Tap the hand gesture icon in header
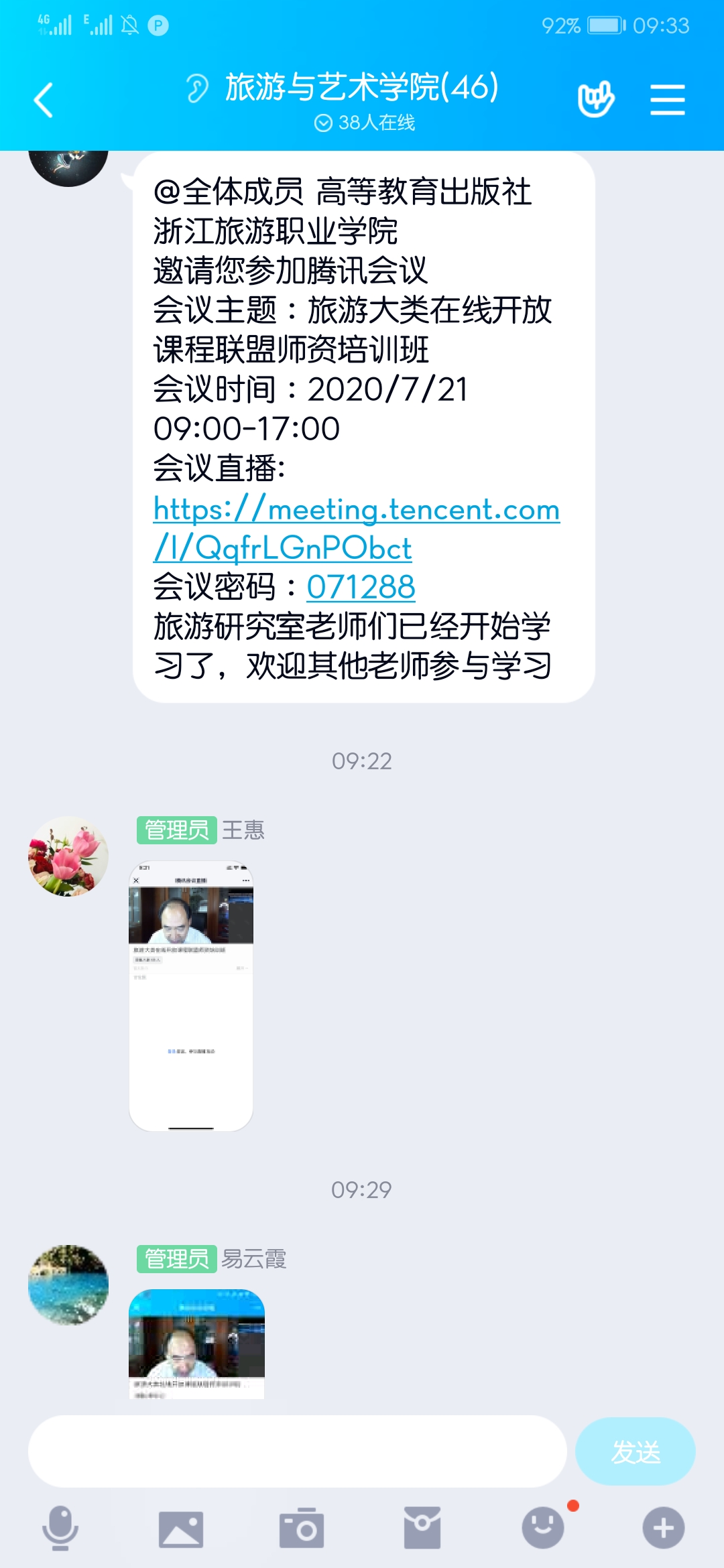724x1568 pixels. pyautogui.click(x=595, y=100)
